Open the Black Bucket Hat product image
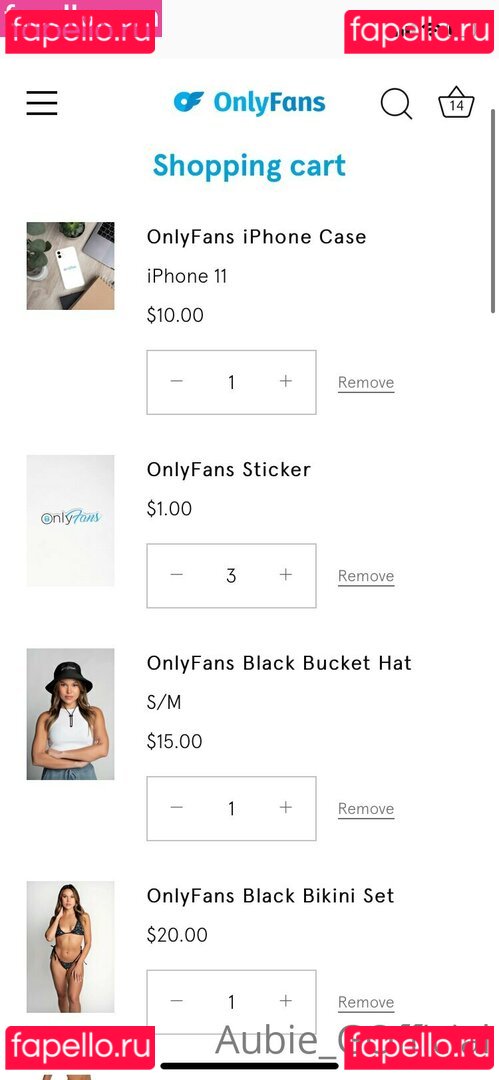 (x=70, y=714)
